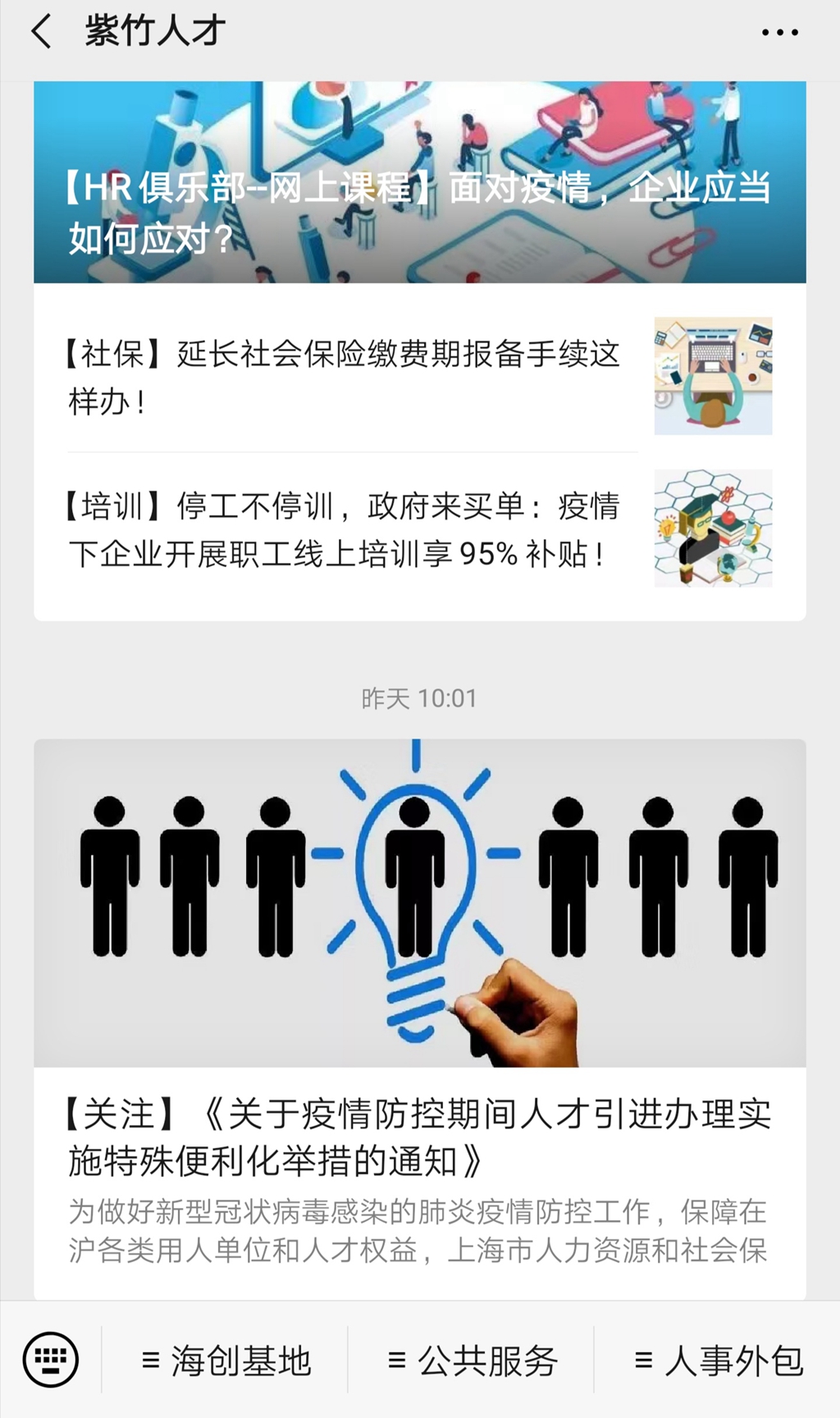
Task: Open the three-dot overflow menu
Action: [778, 33]
